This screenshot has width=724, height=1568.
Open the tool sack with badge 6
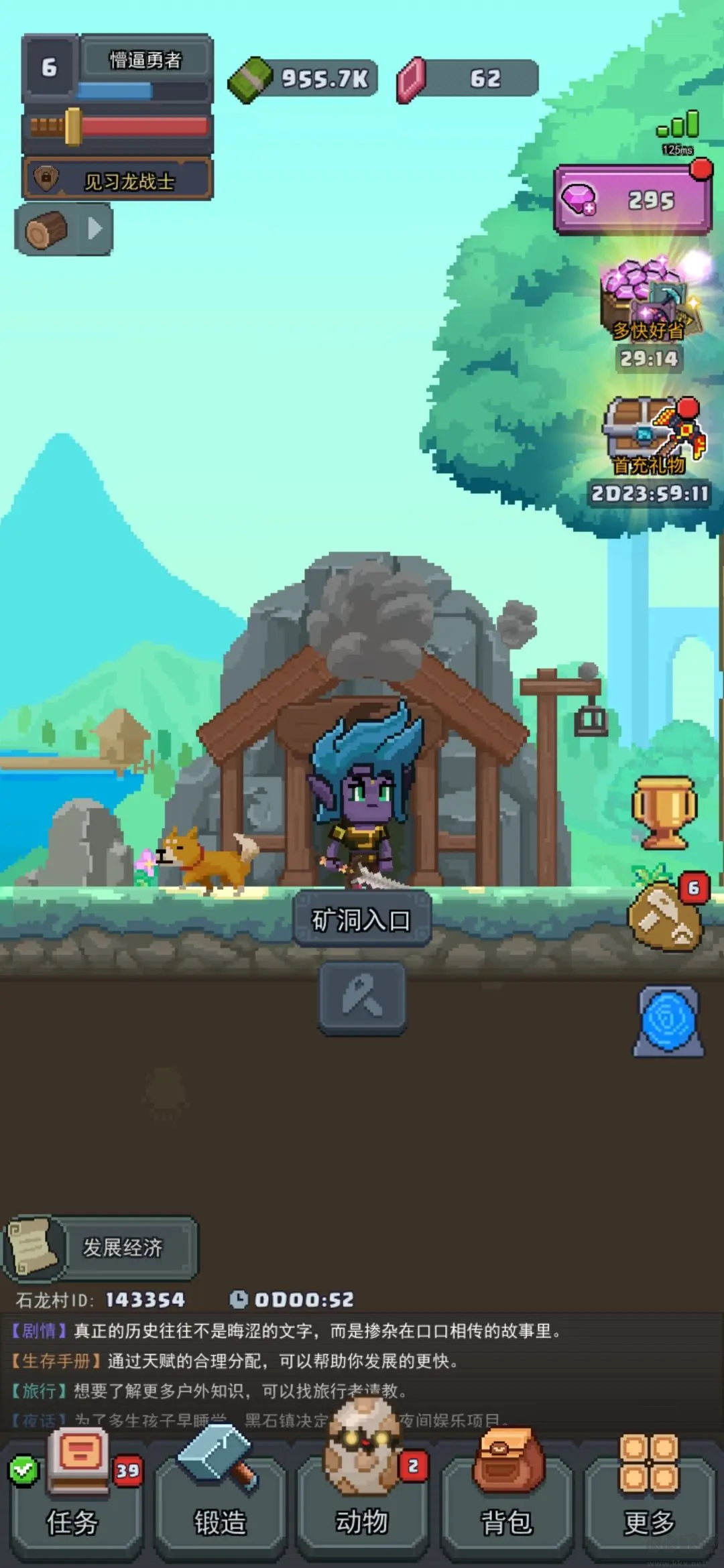[665, 915]
